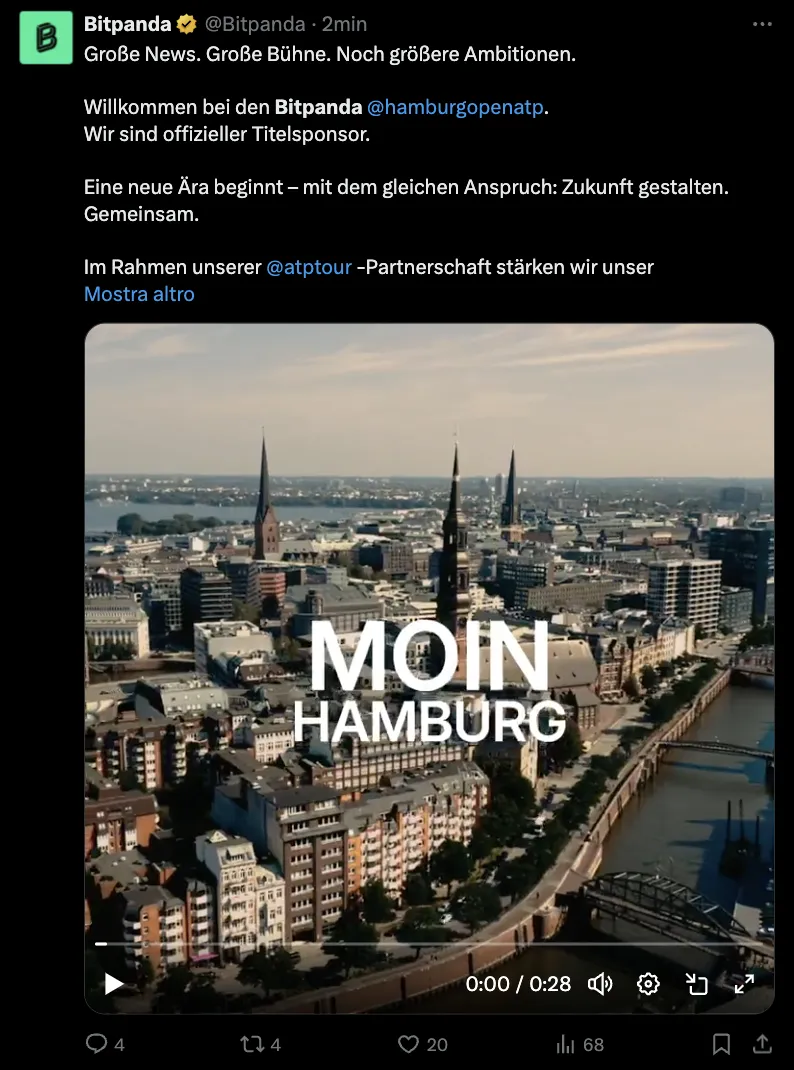Expand the video to fullscreen
Viewport: 794px width, 1070px height.
coord(744,984)
